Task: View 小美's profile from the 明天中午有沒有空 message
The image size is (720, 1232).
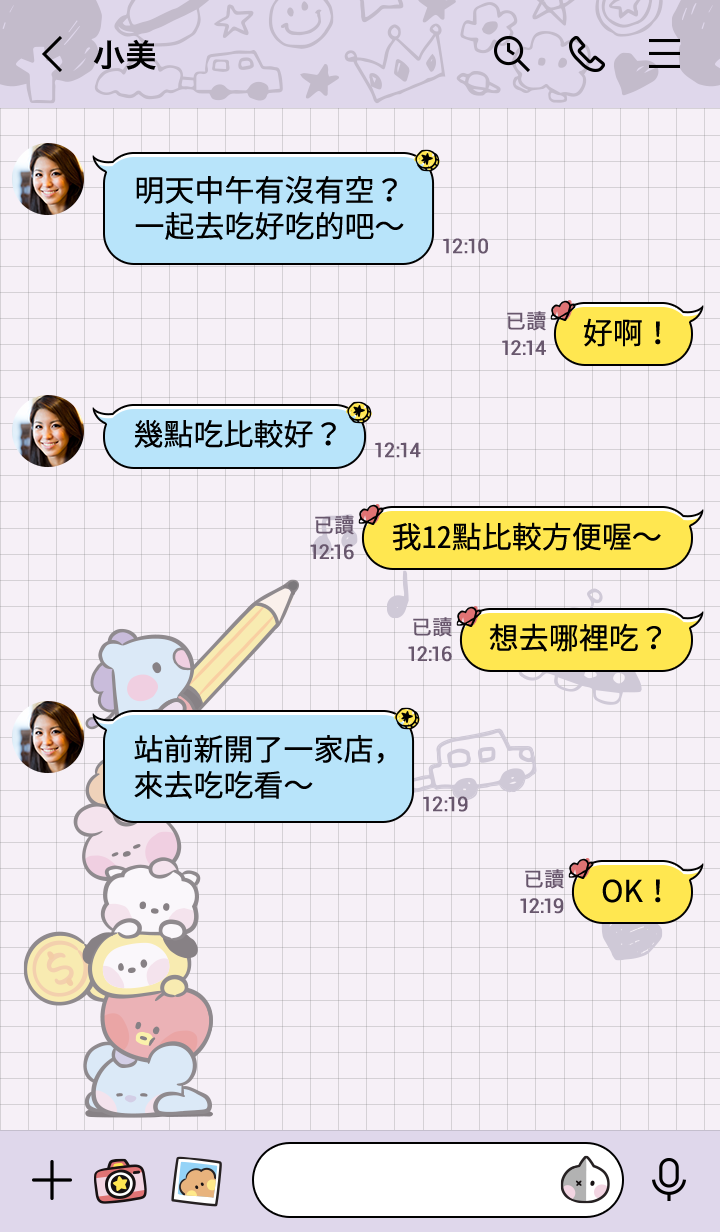Action: (48, 179)
